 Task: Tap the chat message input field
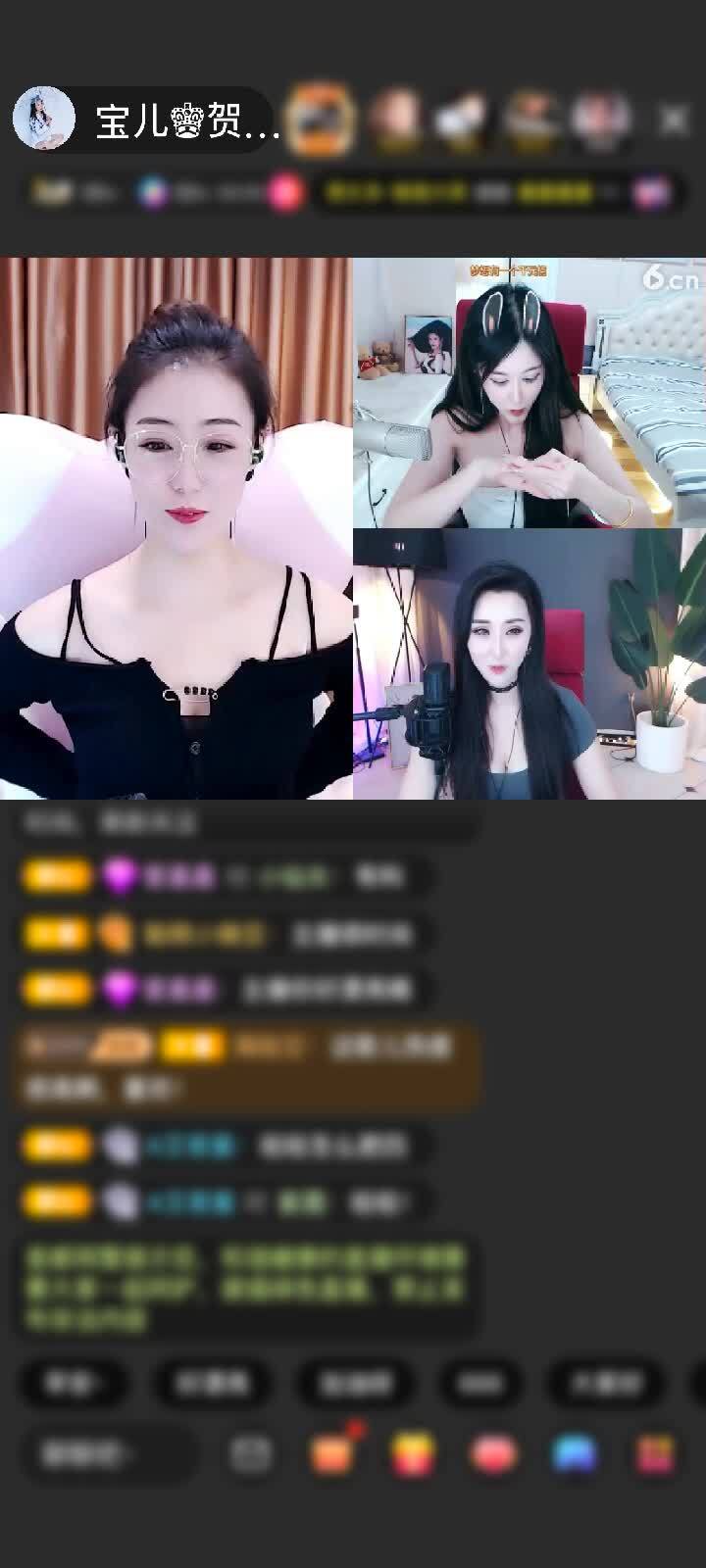coord(108,1453)
